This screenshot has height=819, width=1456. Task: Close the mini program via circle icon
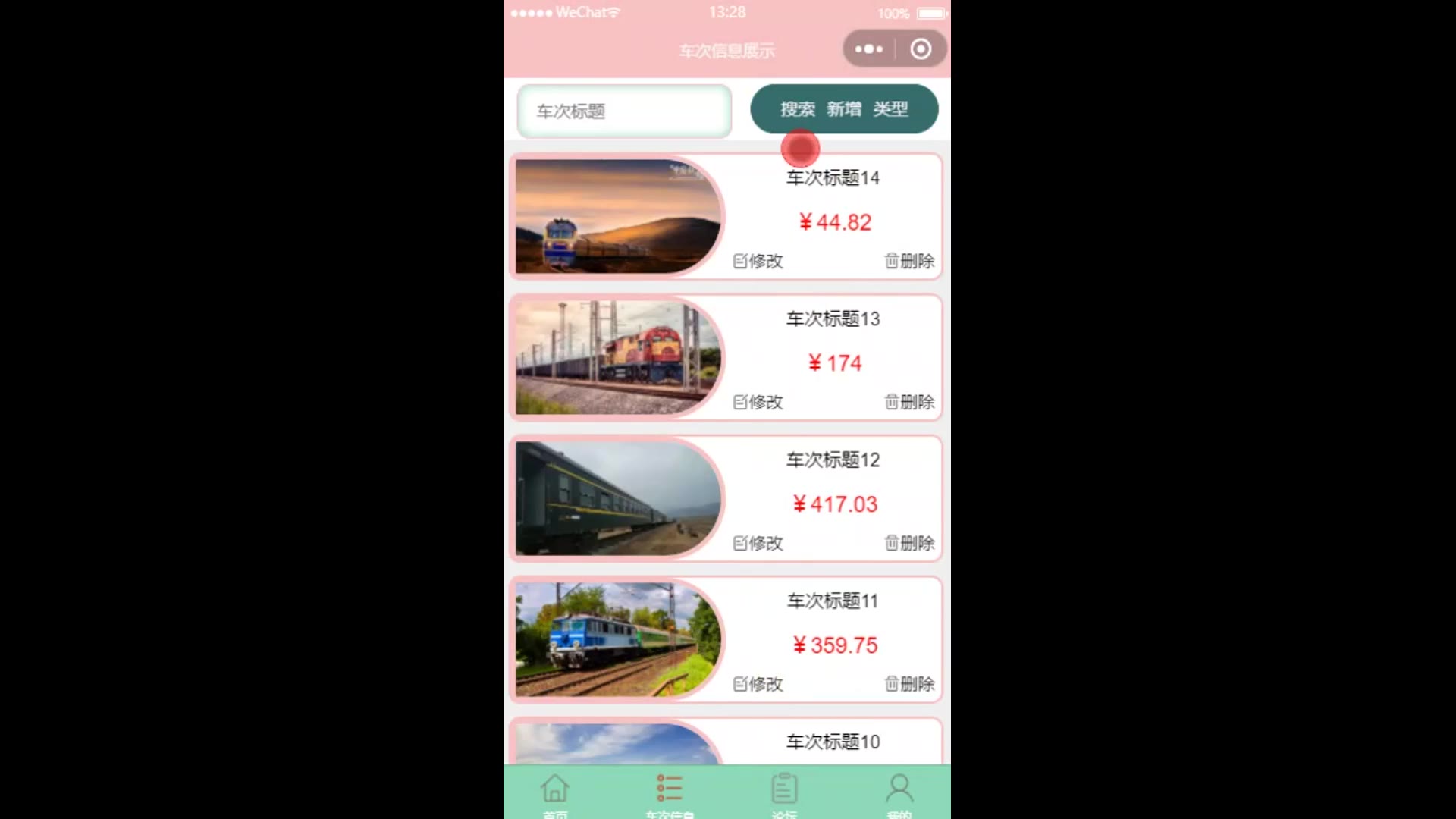pyautogui.click(x=921, y=49)
